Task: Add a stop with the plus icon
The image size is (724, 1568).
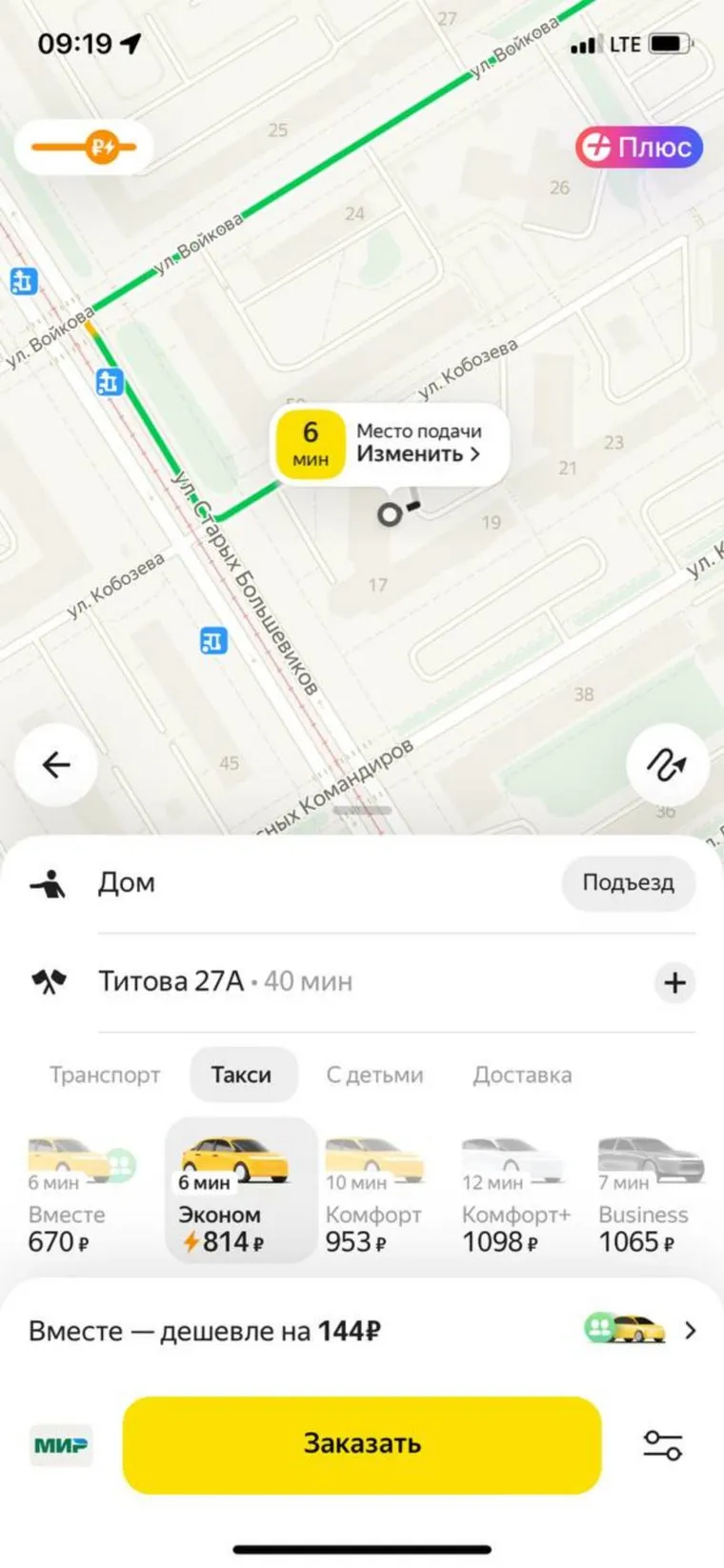Action: 674,982
